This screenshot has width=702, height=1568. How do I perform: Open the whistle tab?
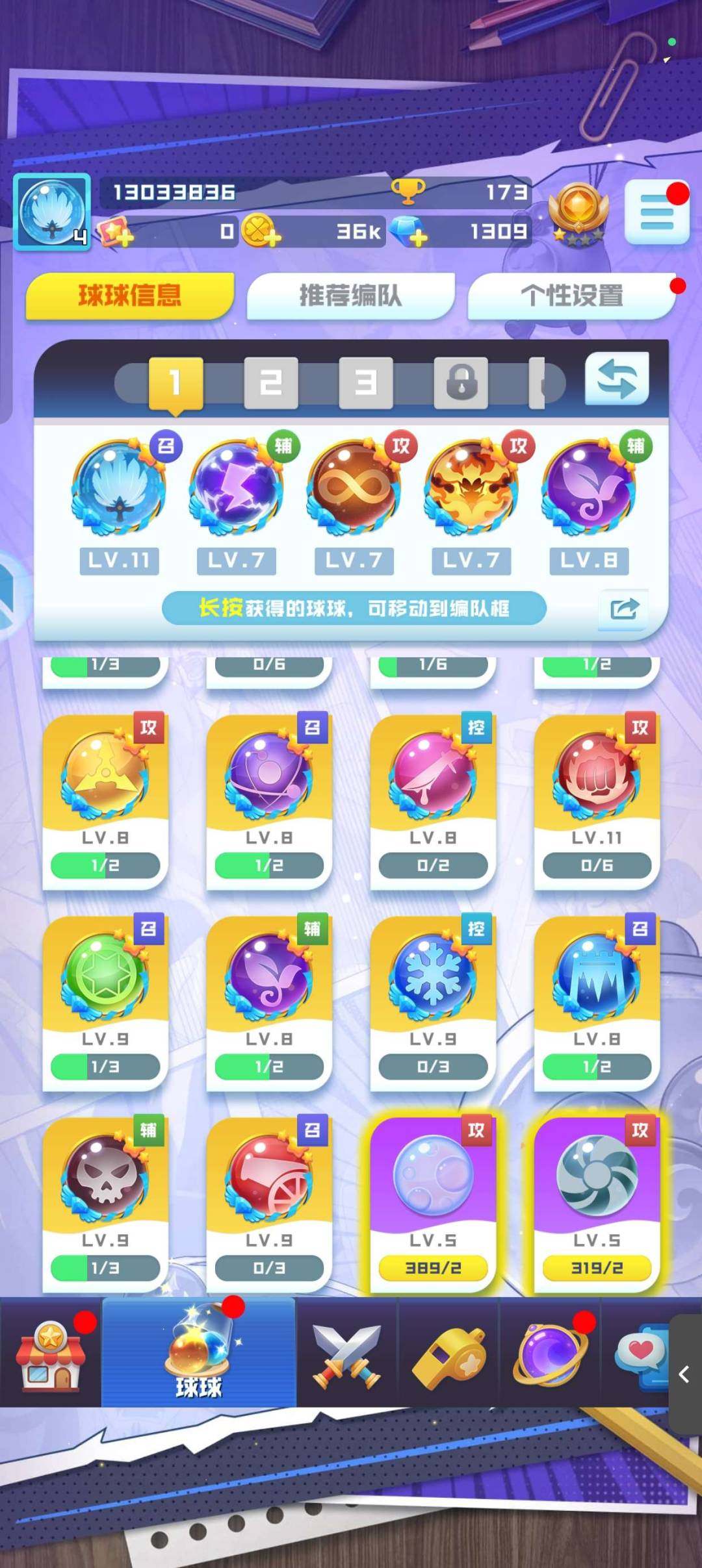click(448, 1354)
